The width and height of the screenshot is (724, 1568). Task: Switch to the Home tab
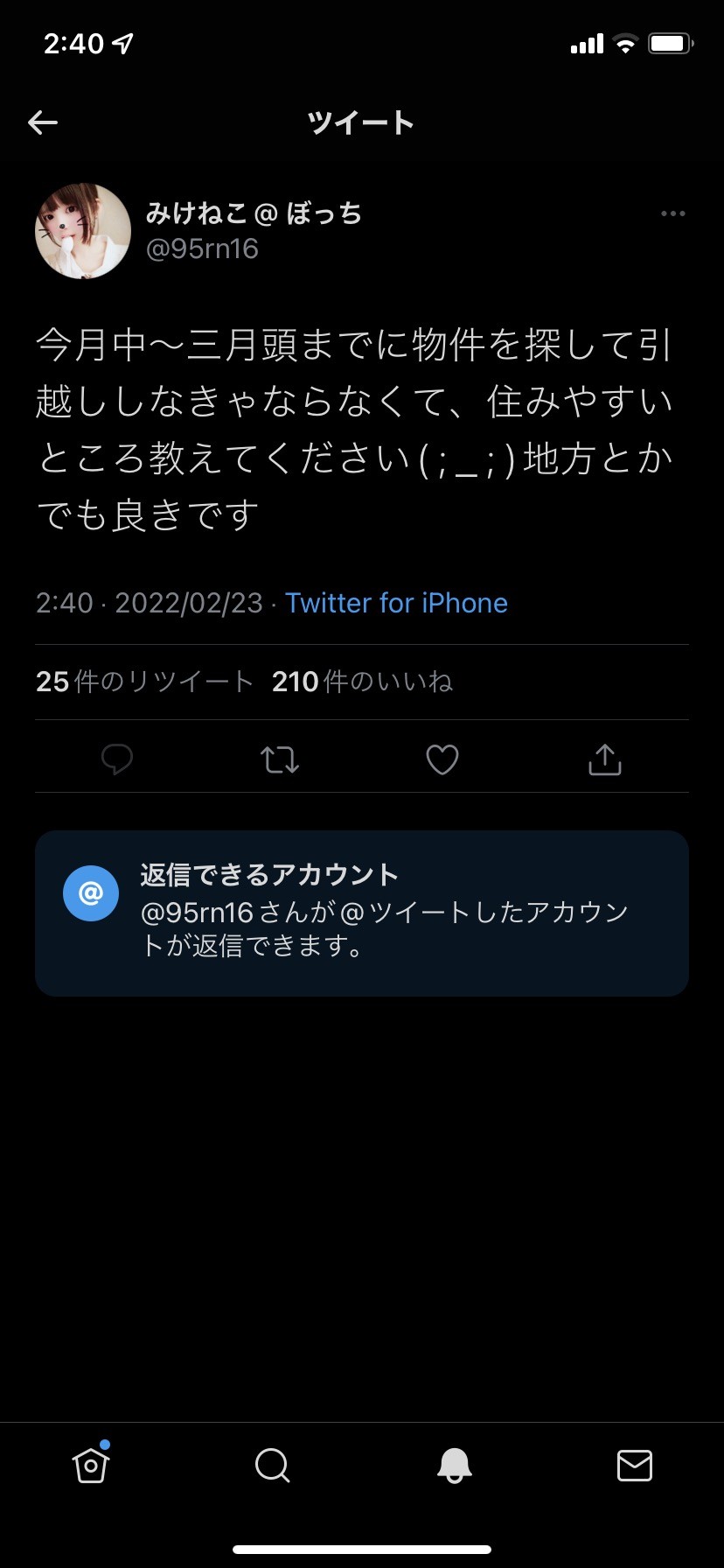point(91,1465)
